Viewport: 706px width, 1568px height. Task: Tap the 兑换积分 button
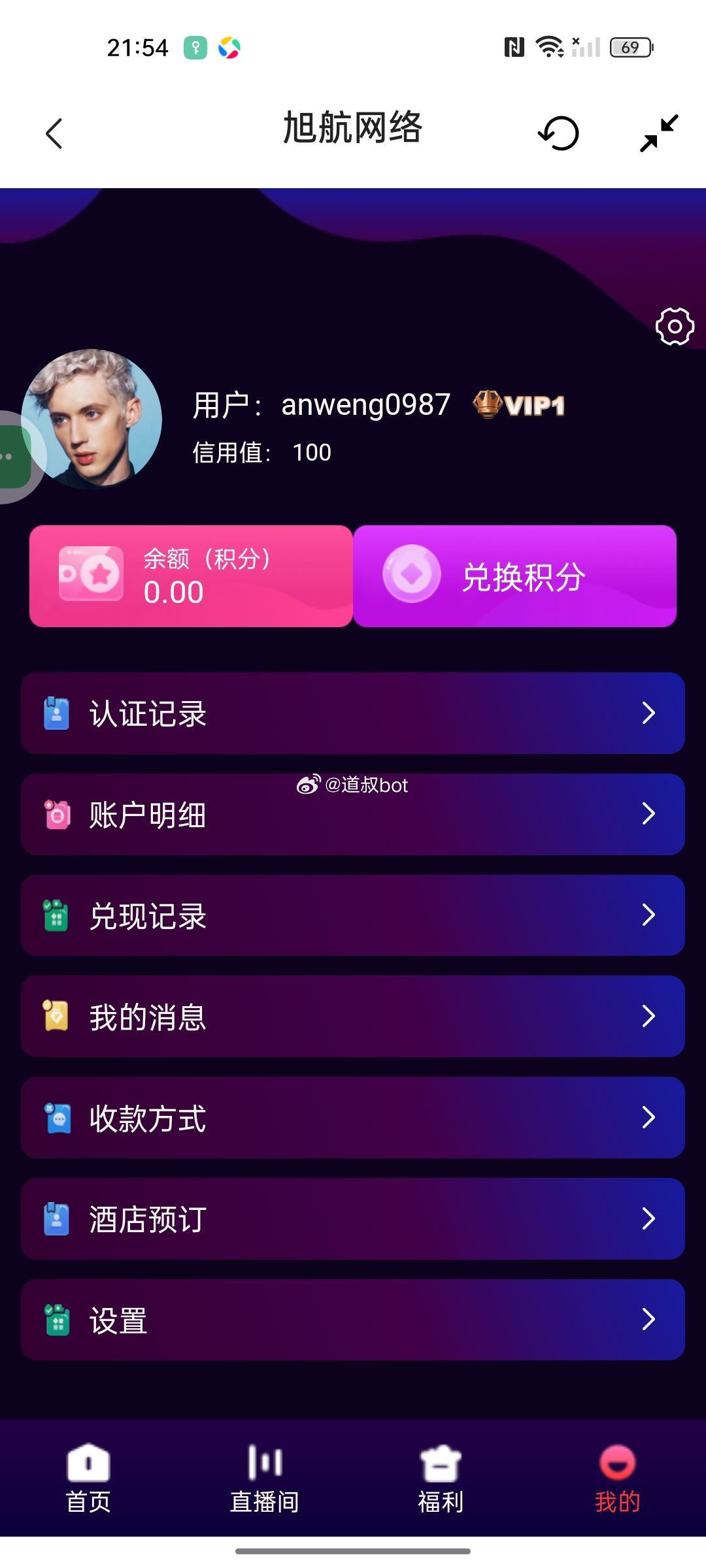pyautogui.click(x=515, y=576)
